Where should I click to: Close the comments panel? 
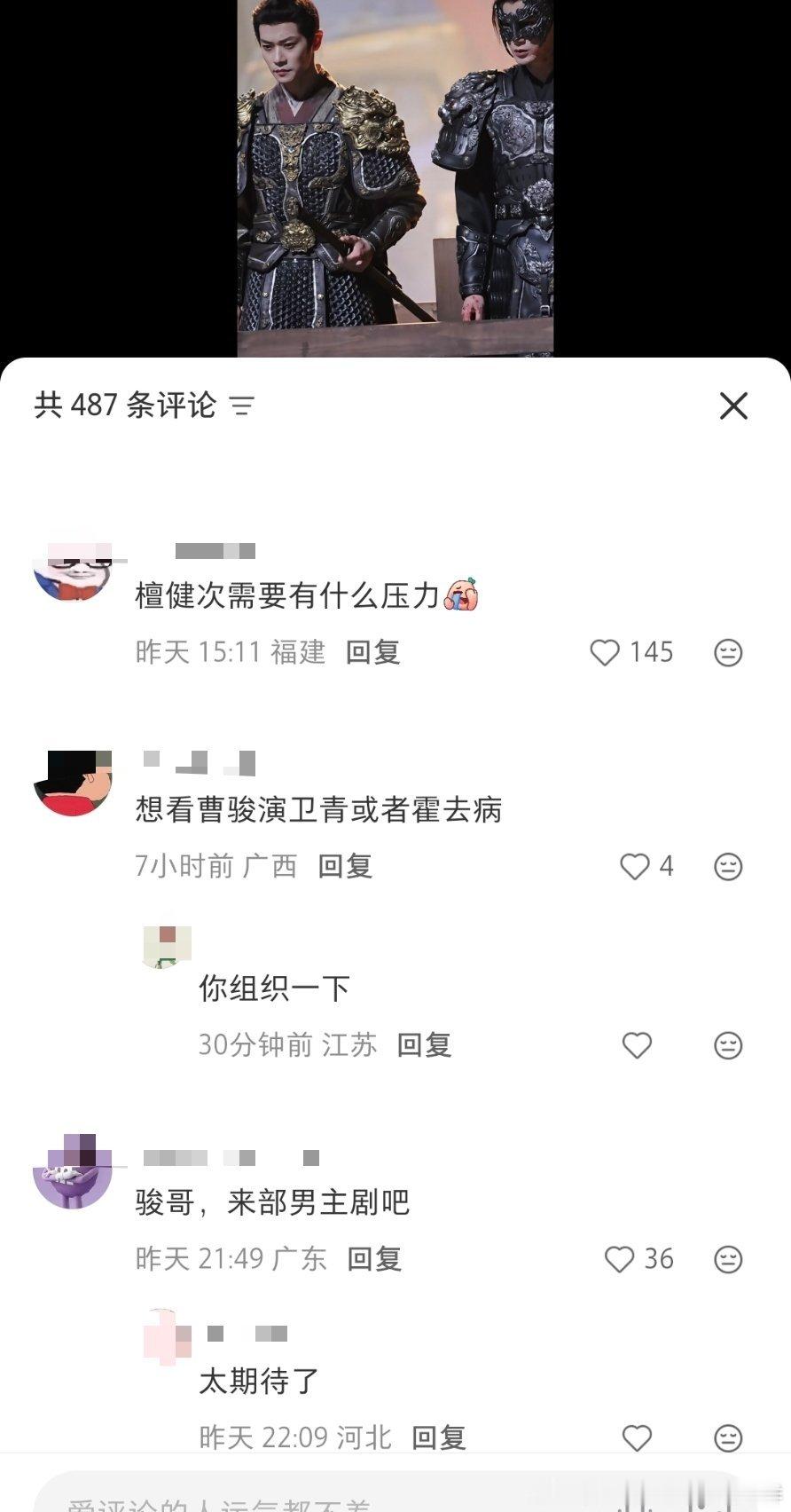coord(732,406)
